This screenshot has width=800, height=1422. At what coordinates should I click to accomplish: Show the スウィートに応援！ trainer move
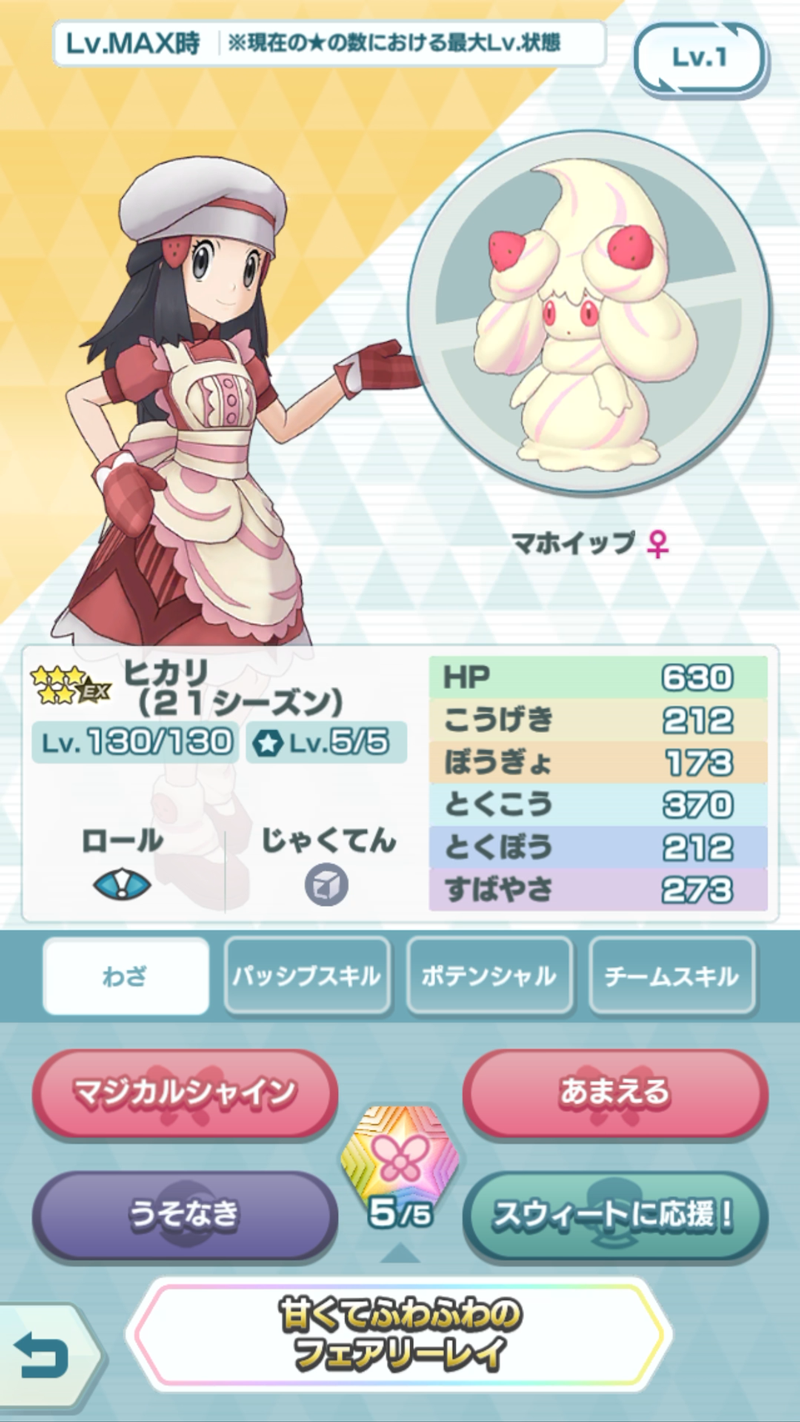[x=615, y=1215]
